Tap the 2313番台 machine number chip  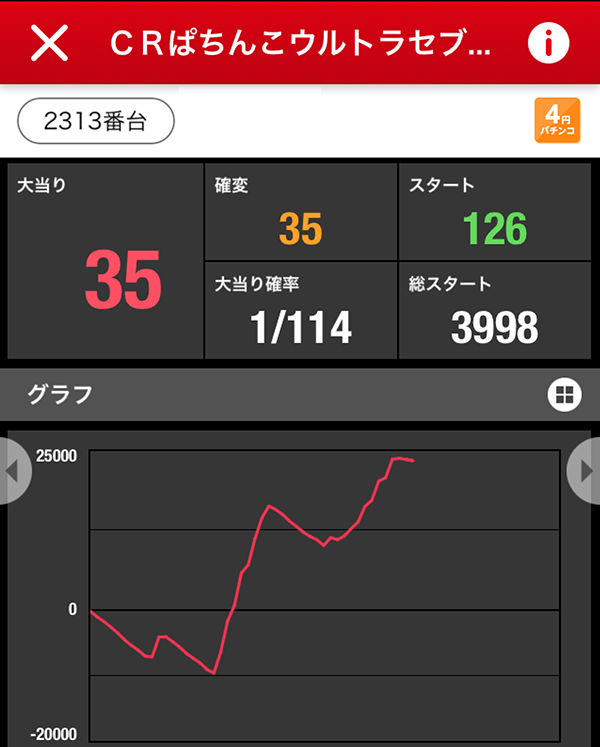pos(96,122)
